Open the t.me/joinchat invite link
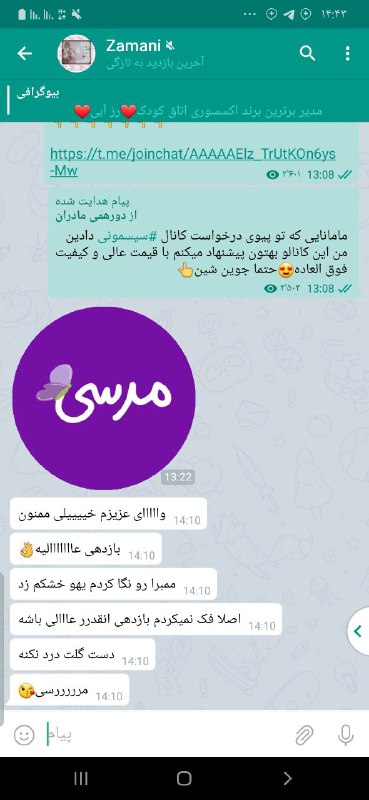 pos(192,162)
